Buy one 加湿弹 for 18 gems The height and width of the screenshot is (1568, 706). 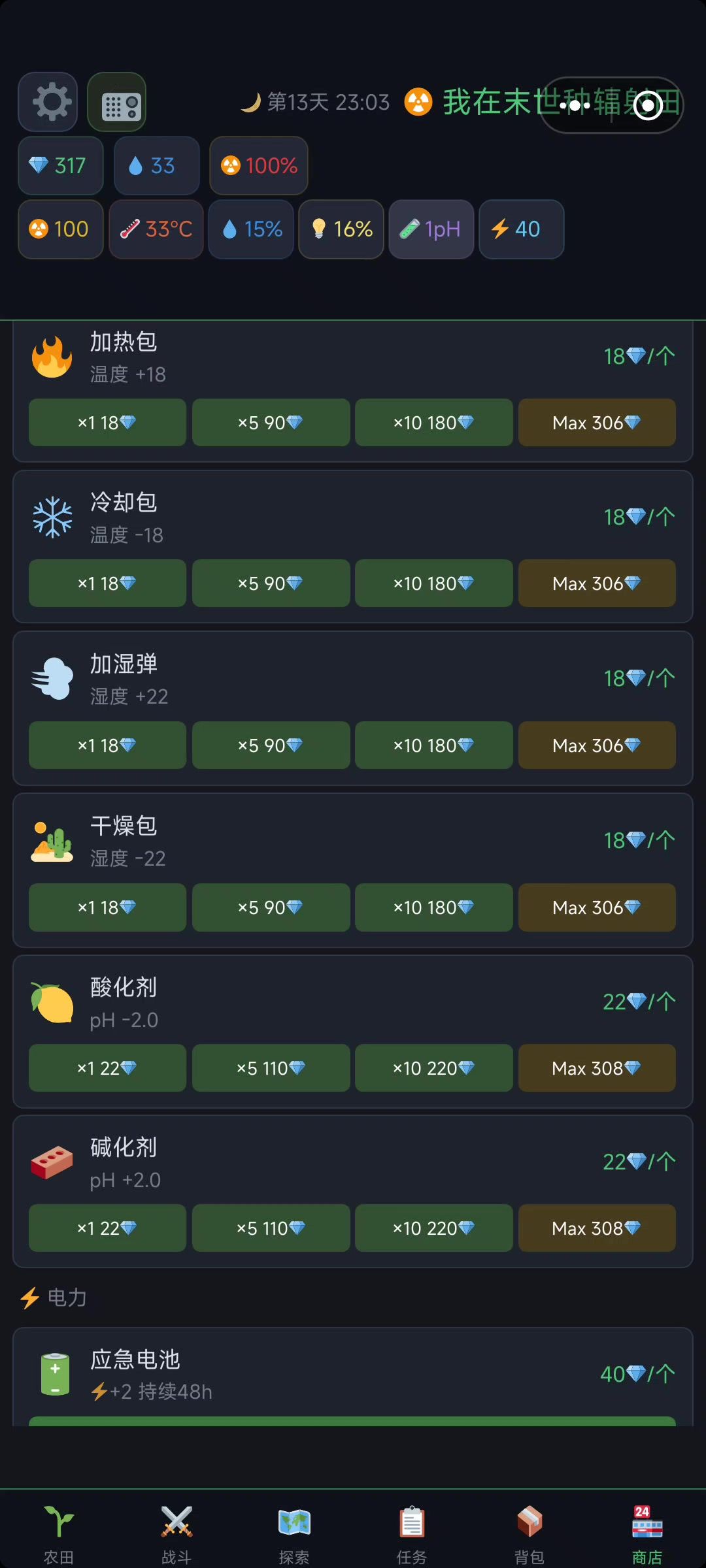coord(107,745)
